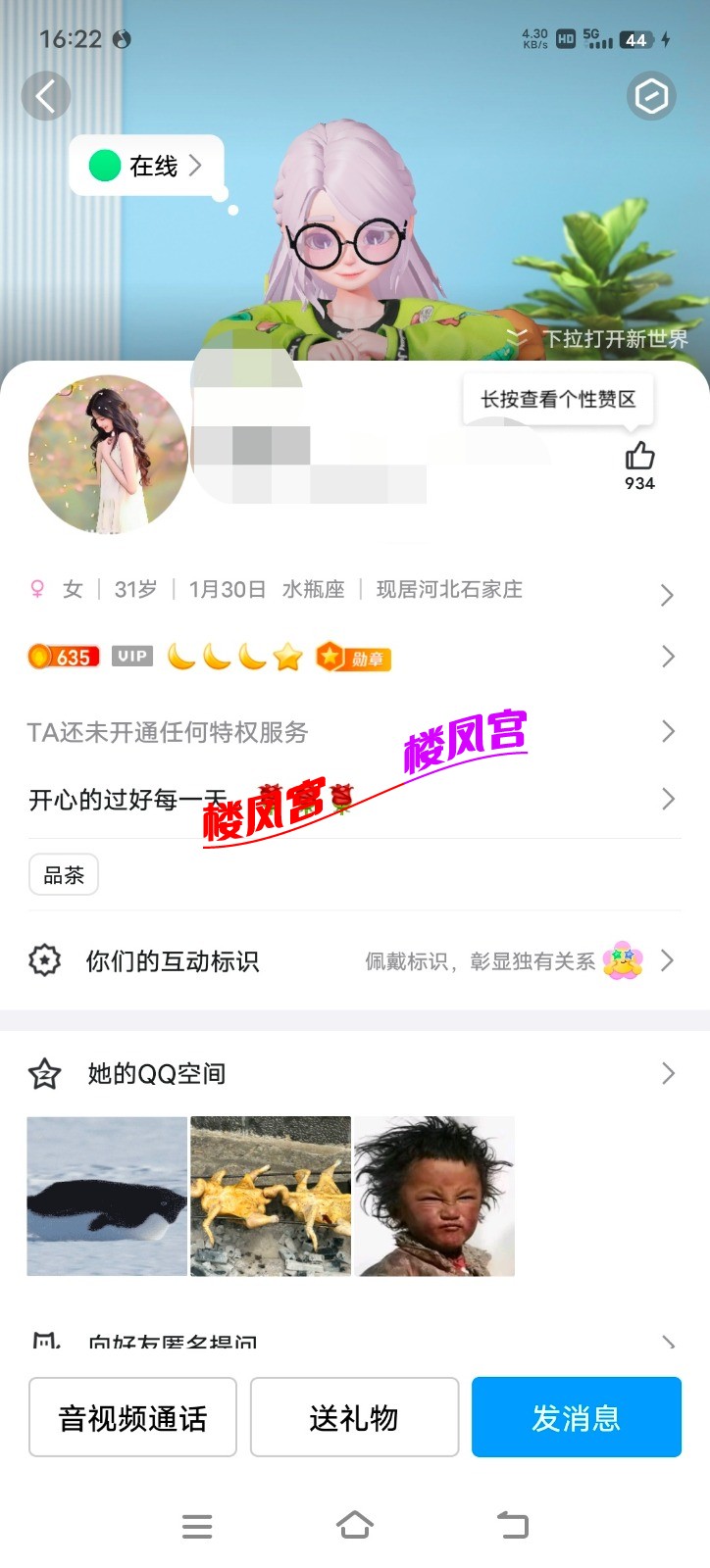This screenshot has height=1568, width=710.
Task: View the roasted chicken photo in QQ空间
Action: point(271,1196)
